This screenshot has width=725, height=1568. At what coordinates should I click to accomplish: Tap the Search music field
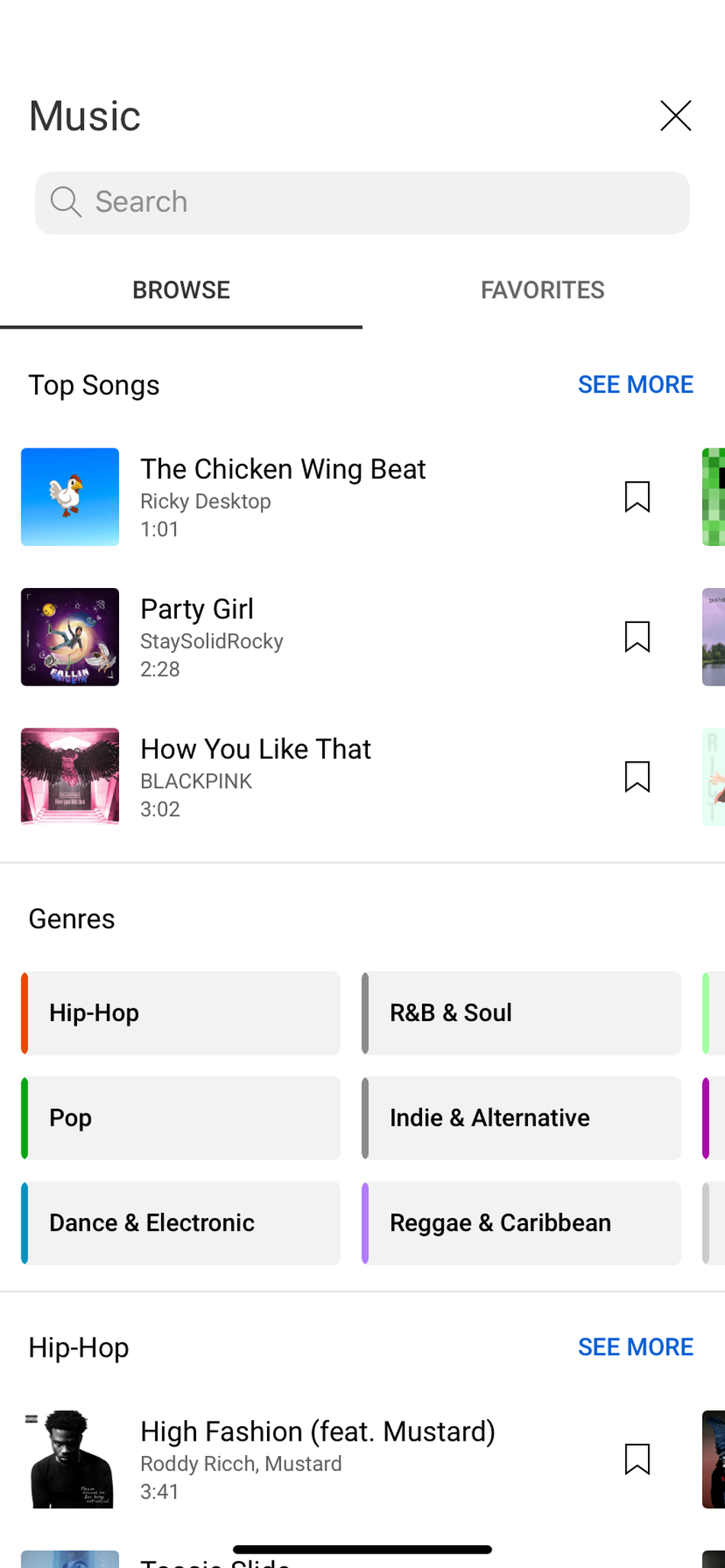(362, 203)
